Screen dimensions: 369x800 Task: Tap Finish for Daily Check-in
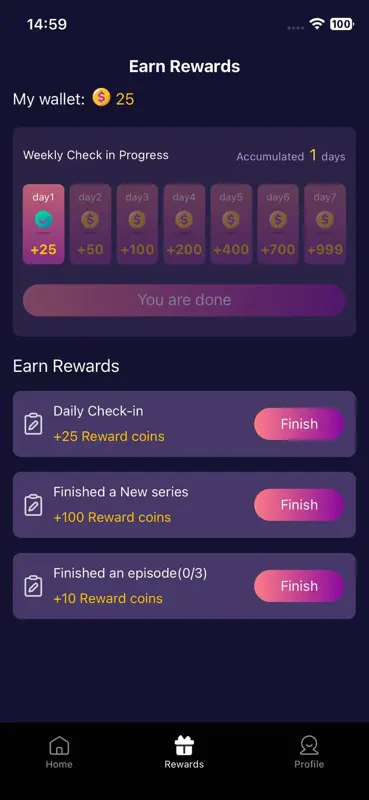tap(299, 424)
